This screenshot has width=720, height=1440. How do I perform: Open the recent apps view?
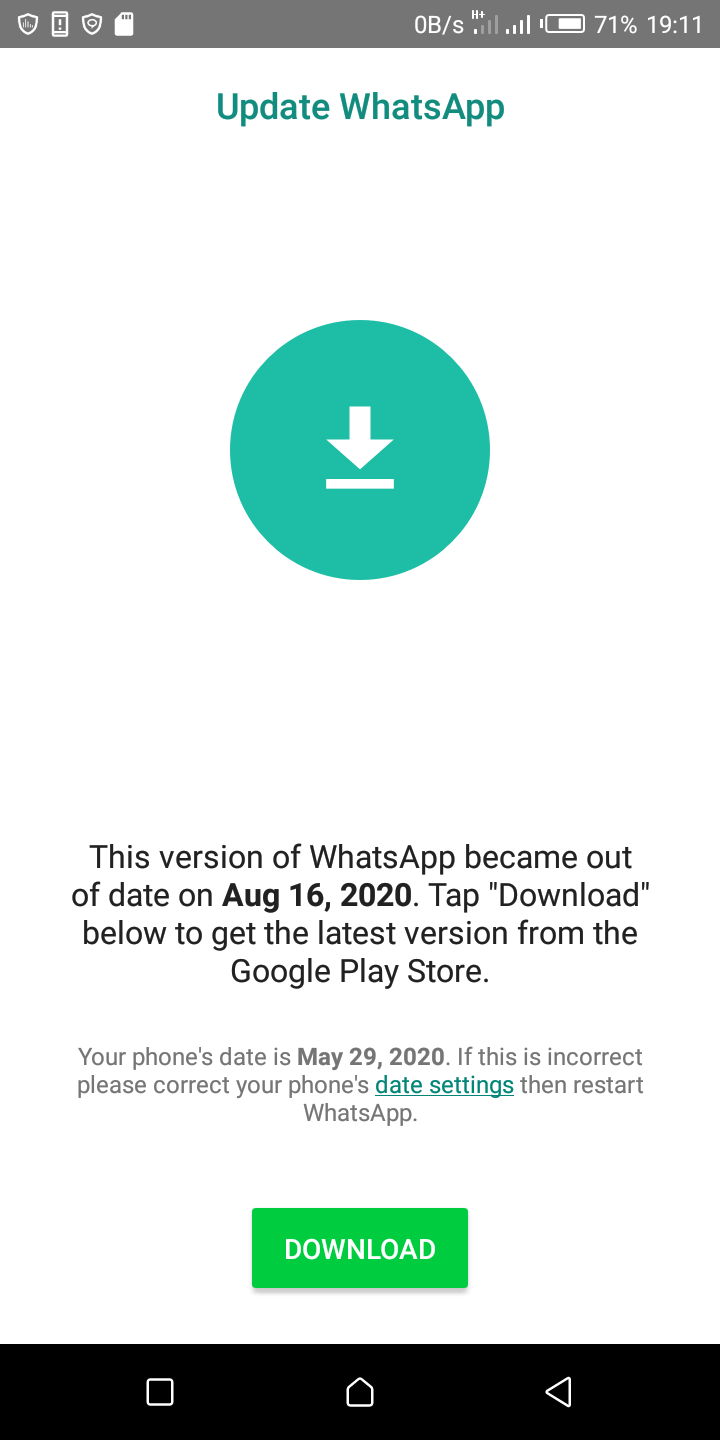(160, 1391)
